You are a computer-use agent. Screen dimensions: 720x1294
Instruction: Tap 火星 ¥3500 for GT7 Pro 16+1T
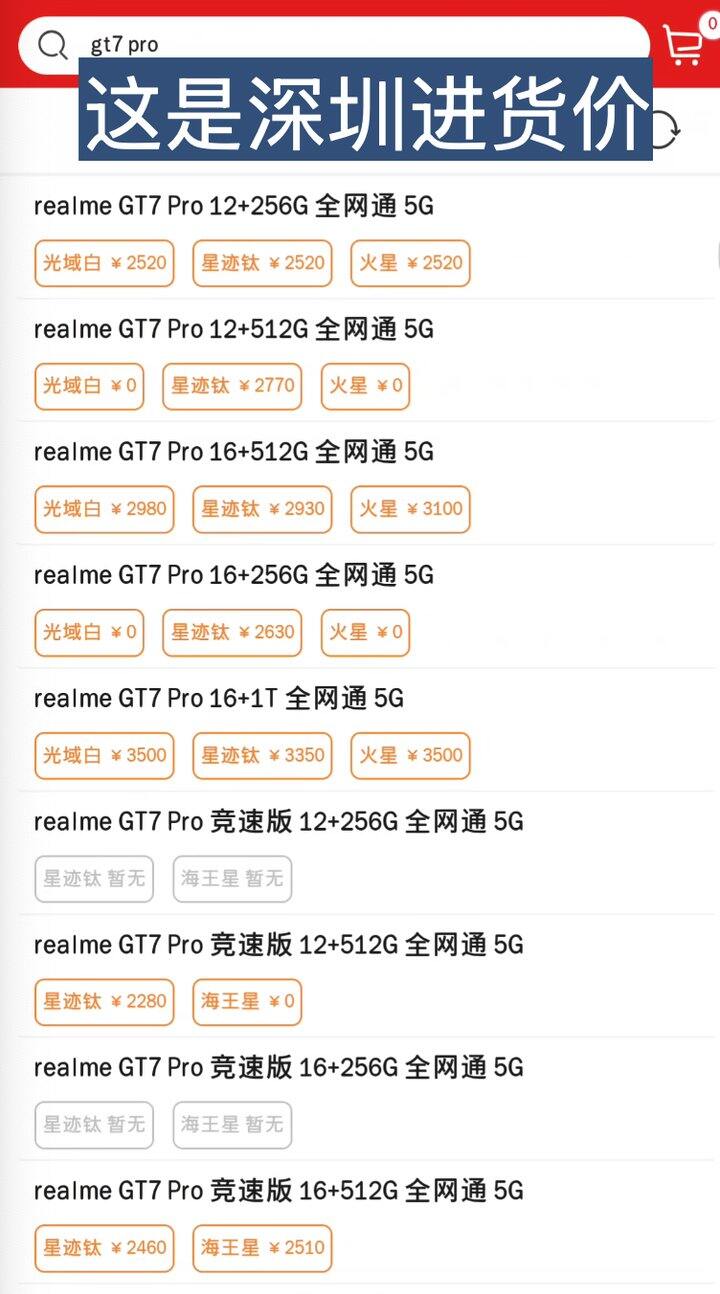[x=410, y=755]
